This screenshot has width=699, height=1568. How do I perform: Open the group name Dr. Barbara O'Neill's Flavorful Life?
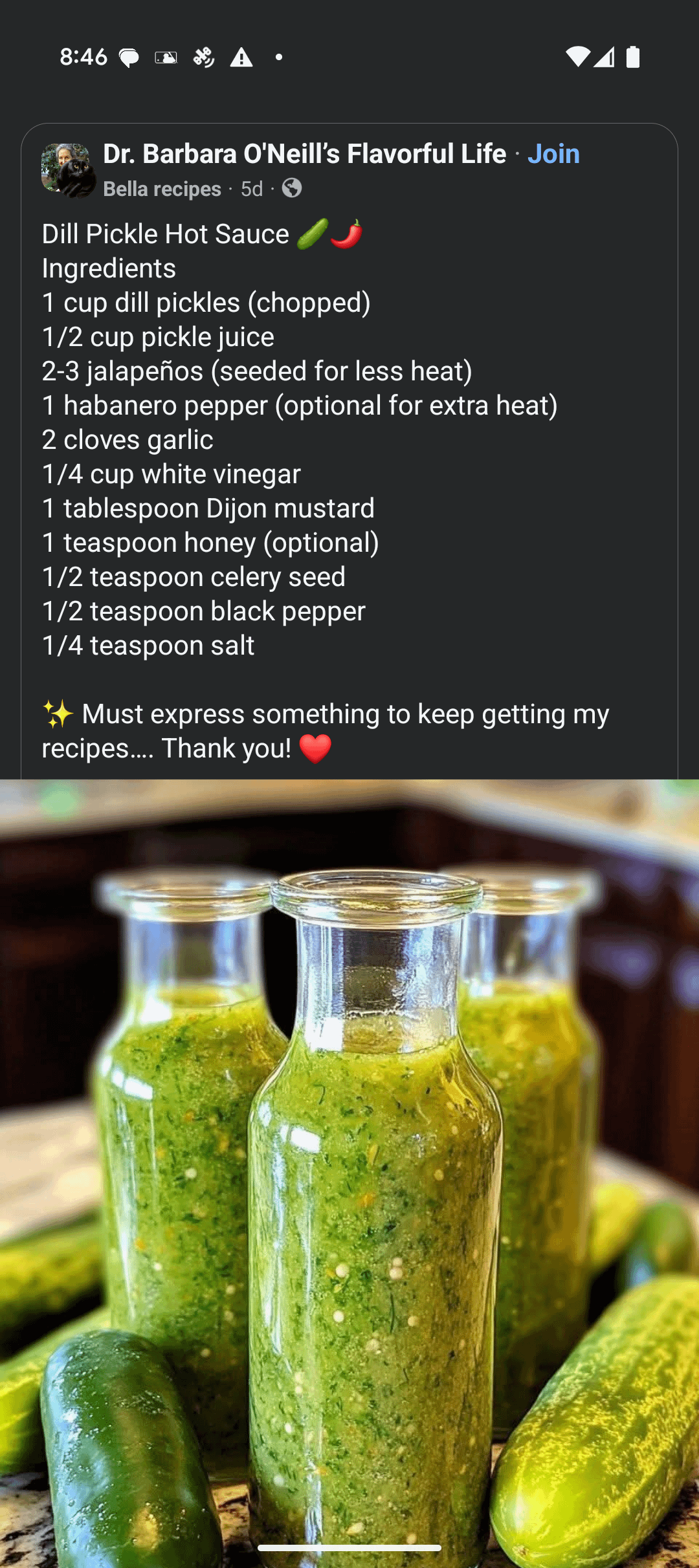(x=304, y=154)
